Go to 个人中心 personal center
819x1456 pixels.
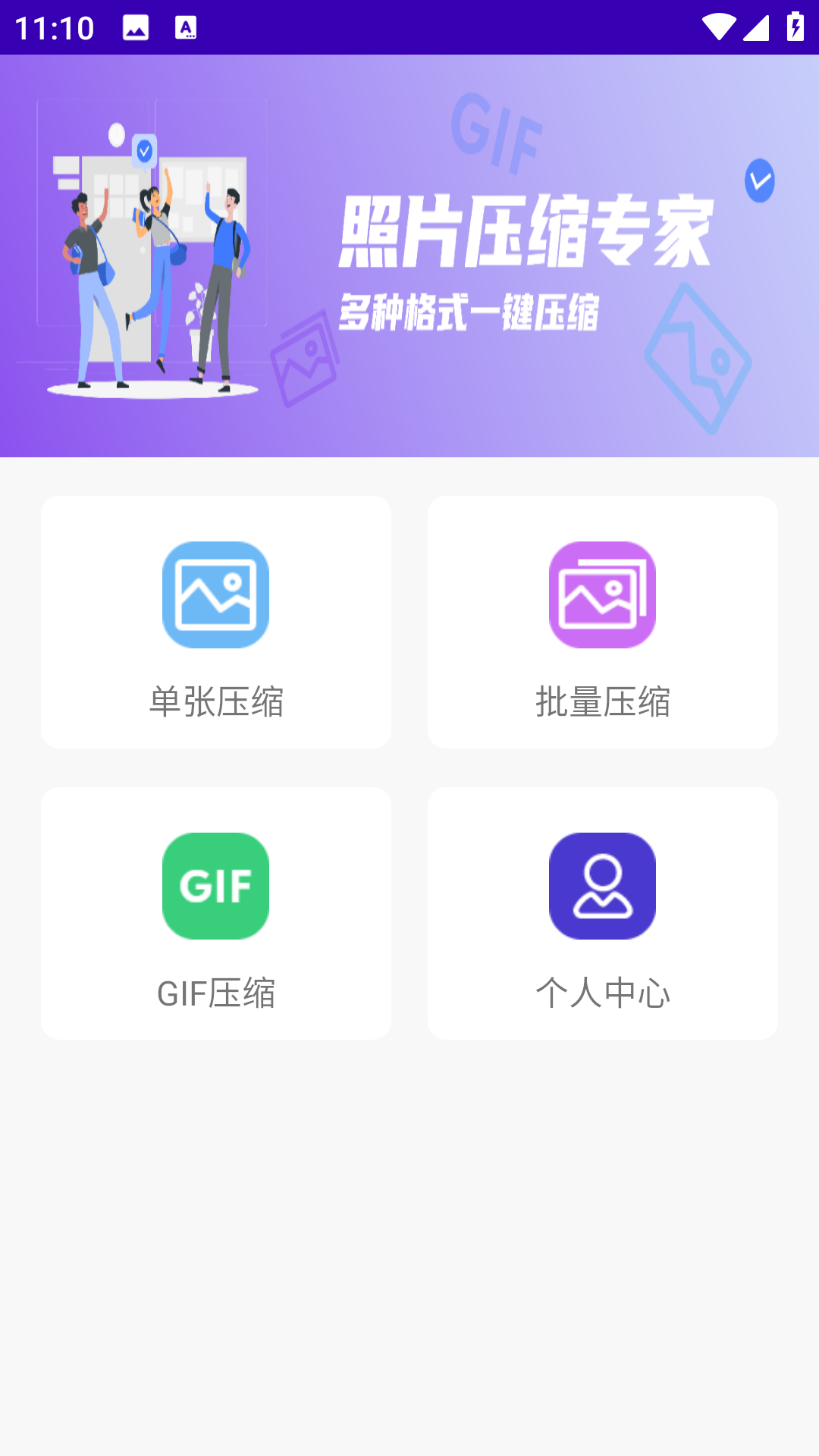602,913
